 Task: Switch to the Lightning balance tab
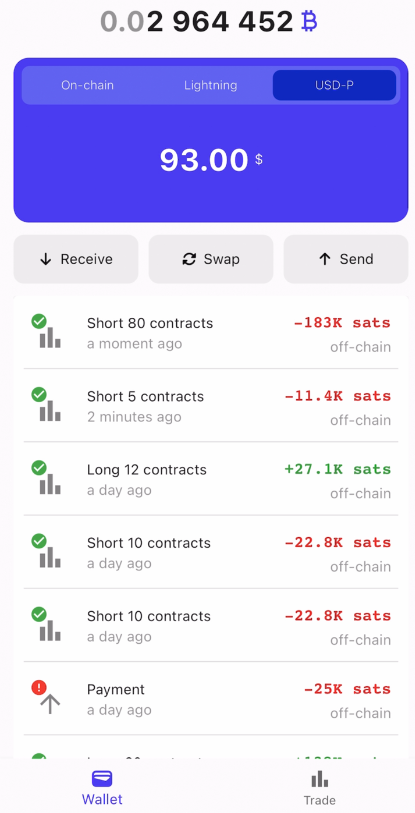click(211, 85)
